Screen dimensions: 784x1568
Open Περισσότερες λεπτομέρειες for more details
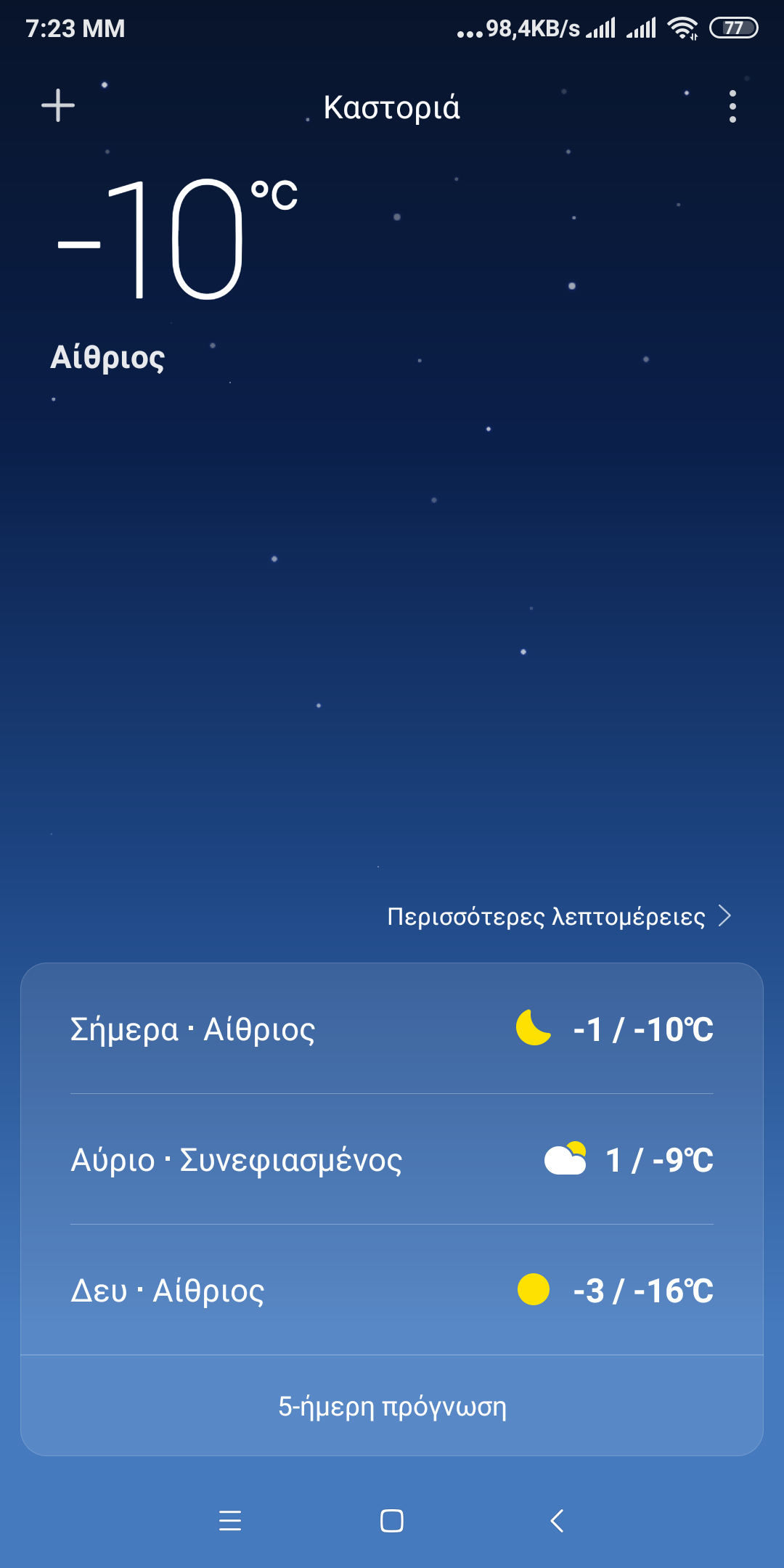pyautogui.click(x=559, y=916)
